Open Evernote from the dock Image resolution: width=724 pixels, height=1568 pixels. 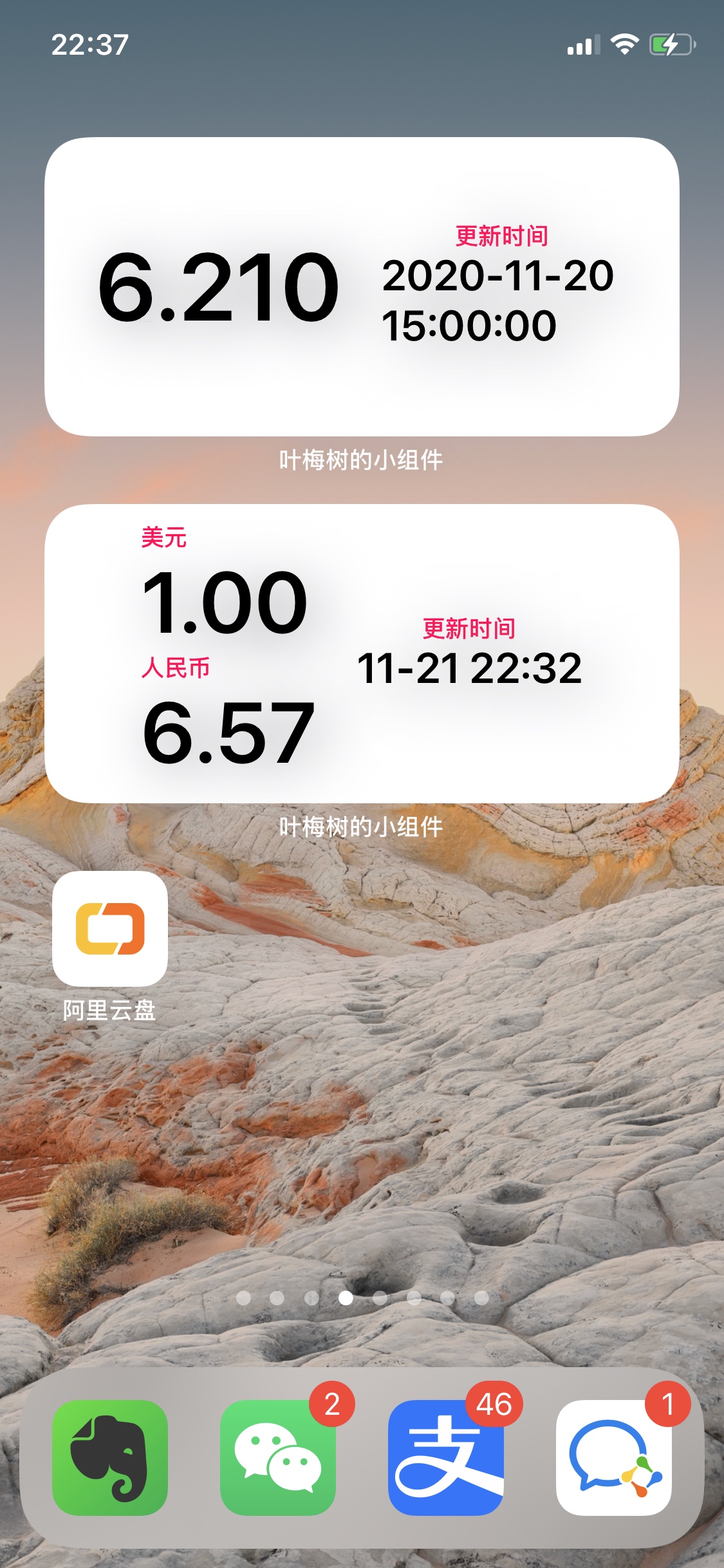point(109,1457)
